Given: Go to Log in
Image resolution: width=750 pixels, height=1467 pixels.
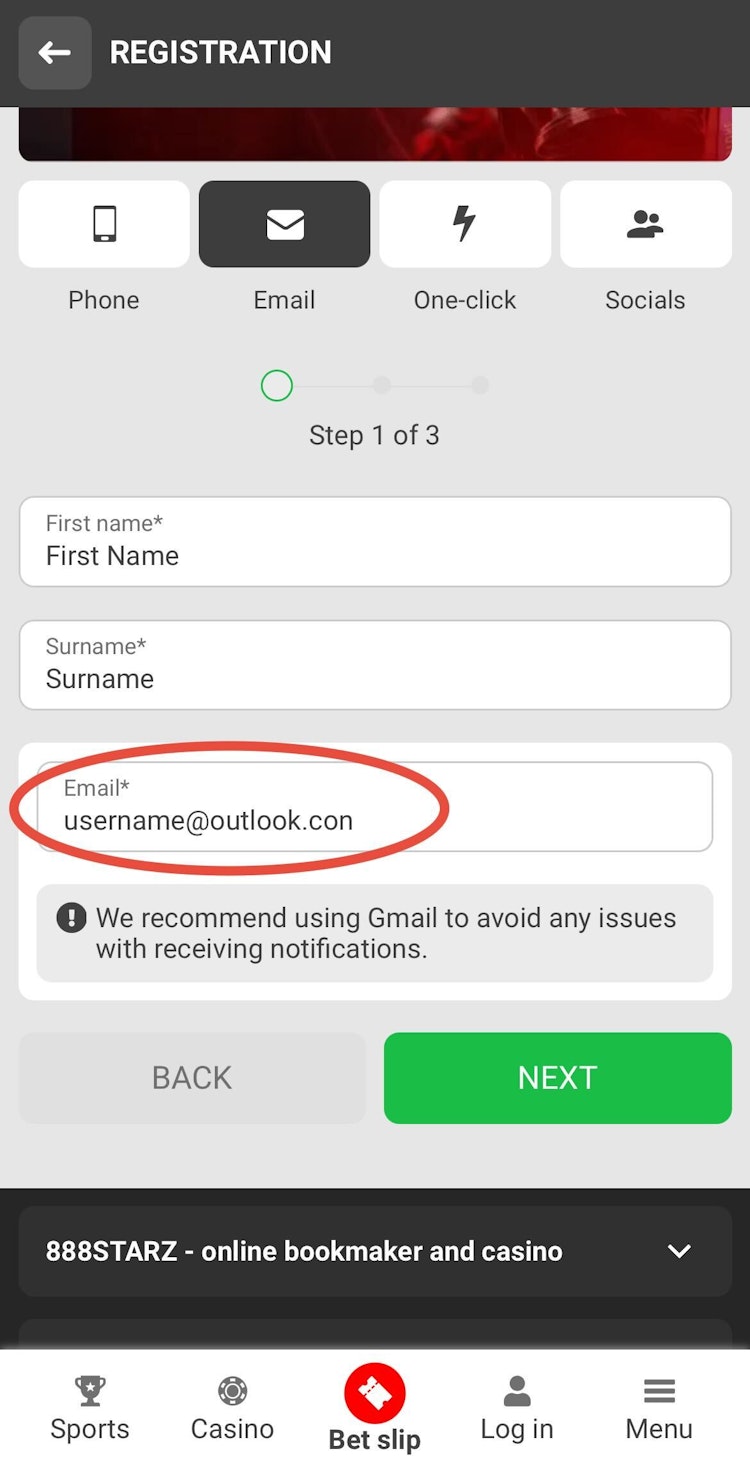Looking at the screenshot, I should (517, 1408).
